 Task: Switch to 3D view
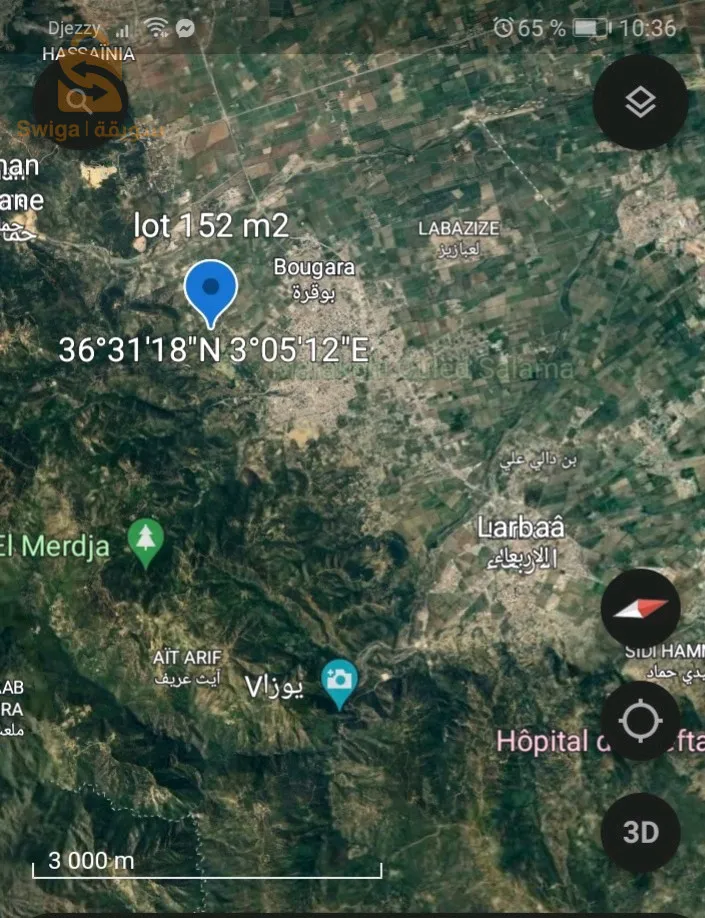640,832
